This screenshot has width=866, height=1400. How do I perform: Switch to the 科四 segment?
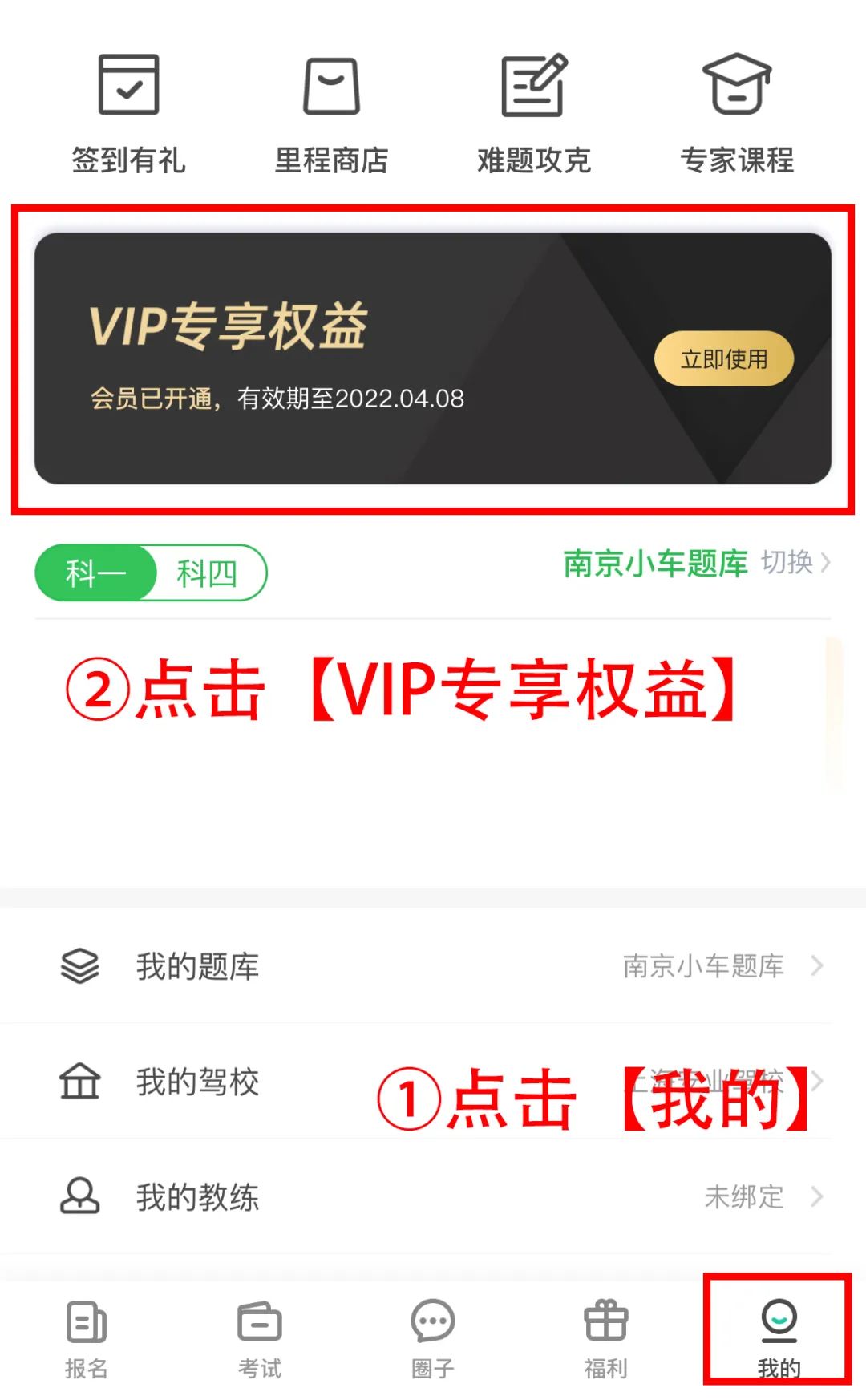pyautogui.click(x=207, y=573)
